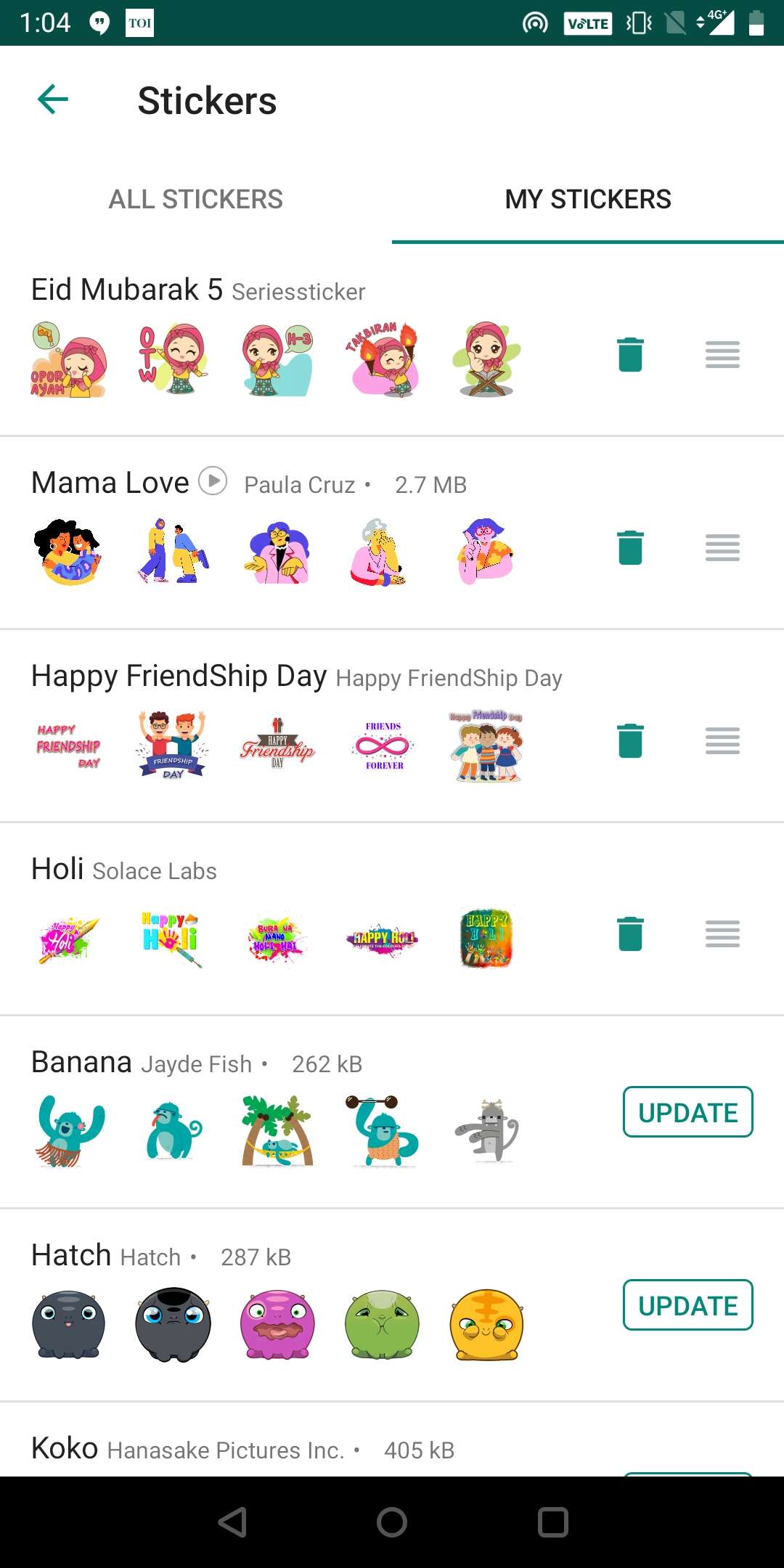The image size is (784, 1568).
Task: Tap the reorder handle for Mama Love
Action: (722, 548)
